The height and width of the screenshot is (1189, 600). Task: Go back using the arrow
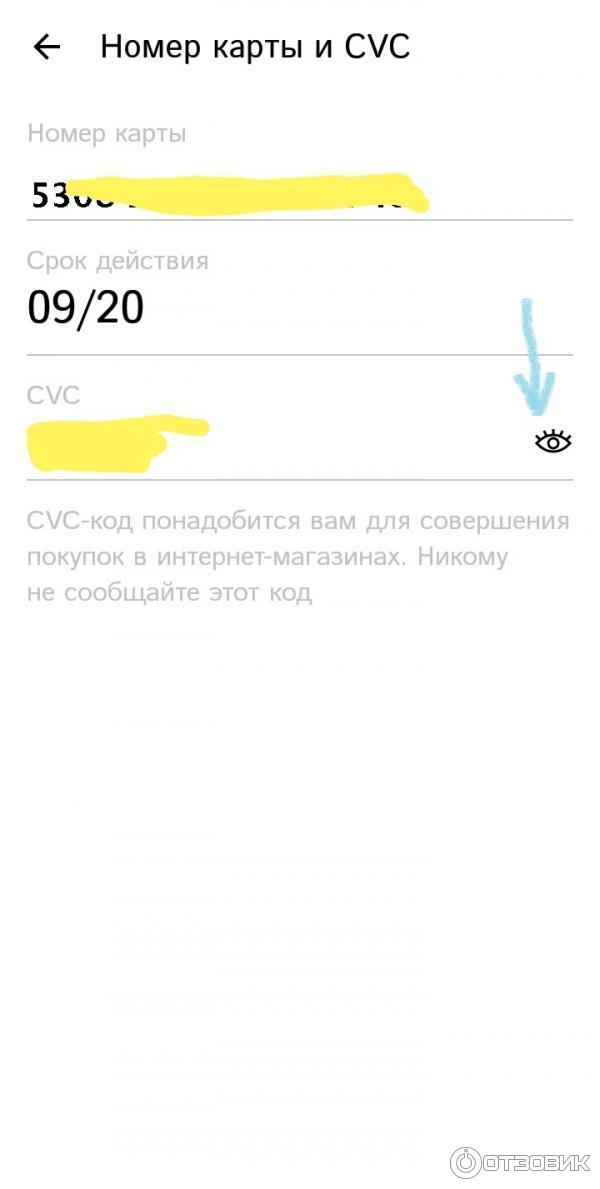point(47,47)
